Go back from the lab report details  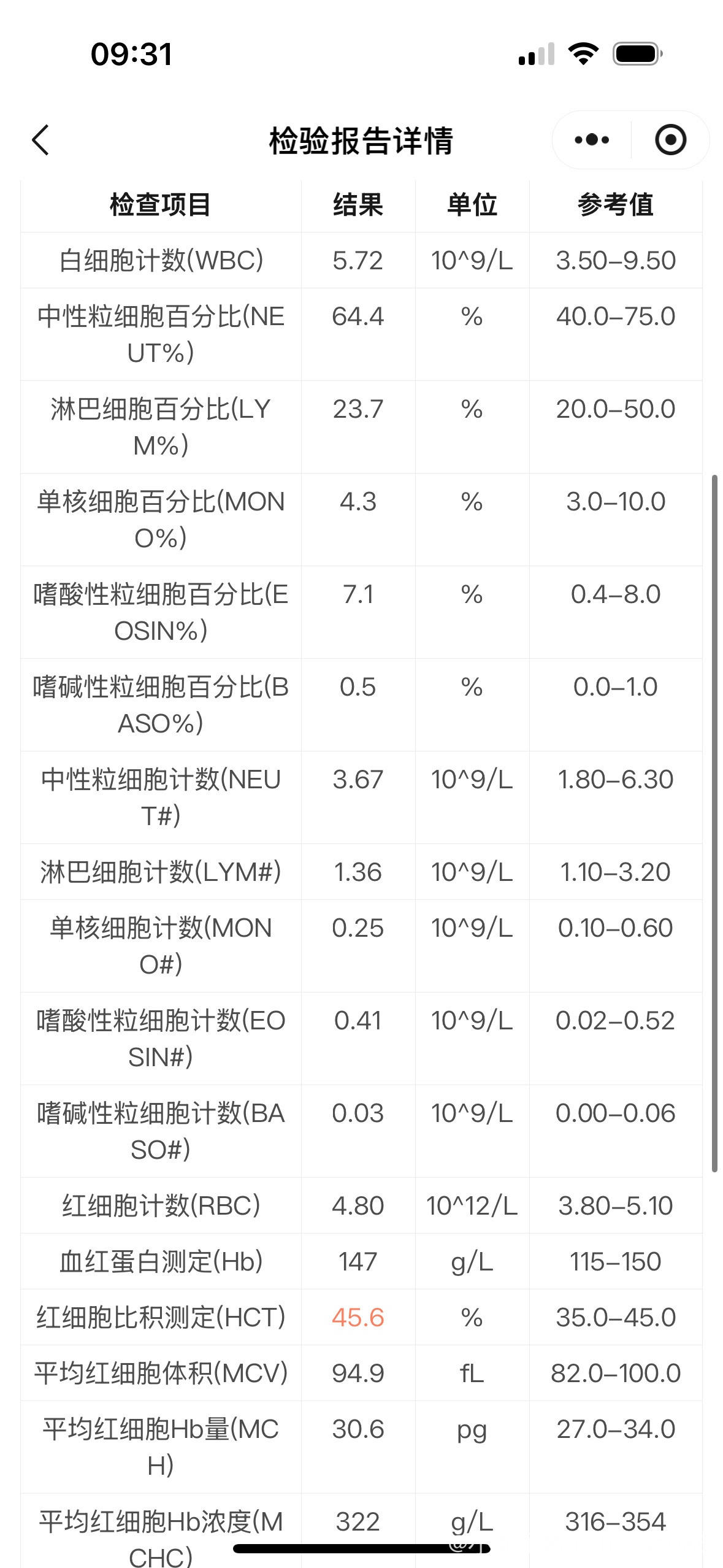click(x=40, y=140)
